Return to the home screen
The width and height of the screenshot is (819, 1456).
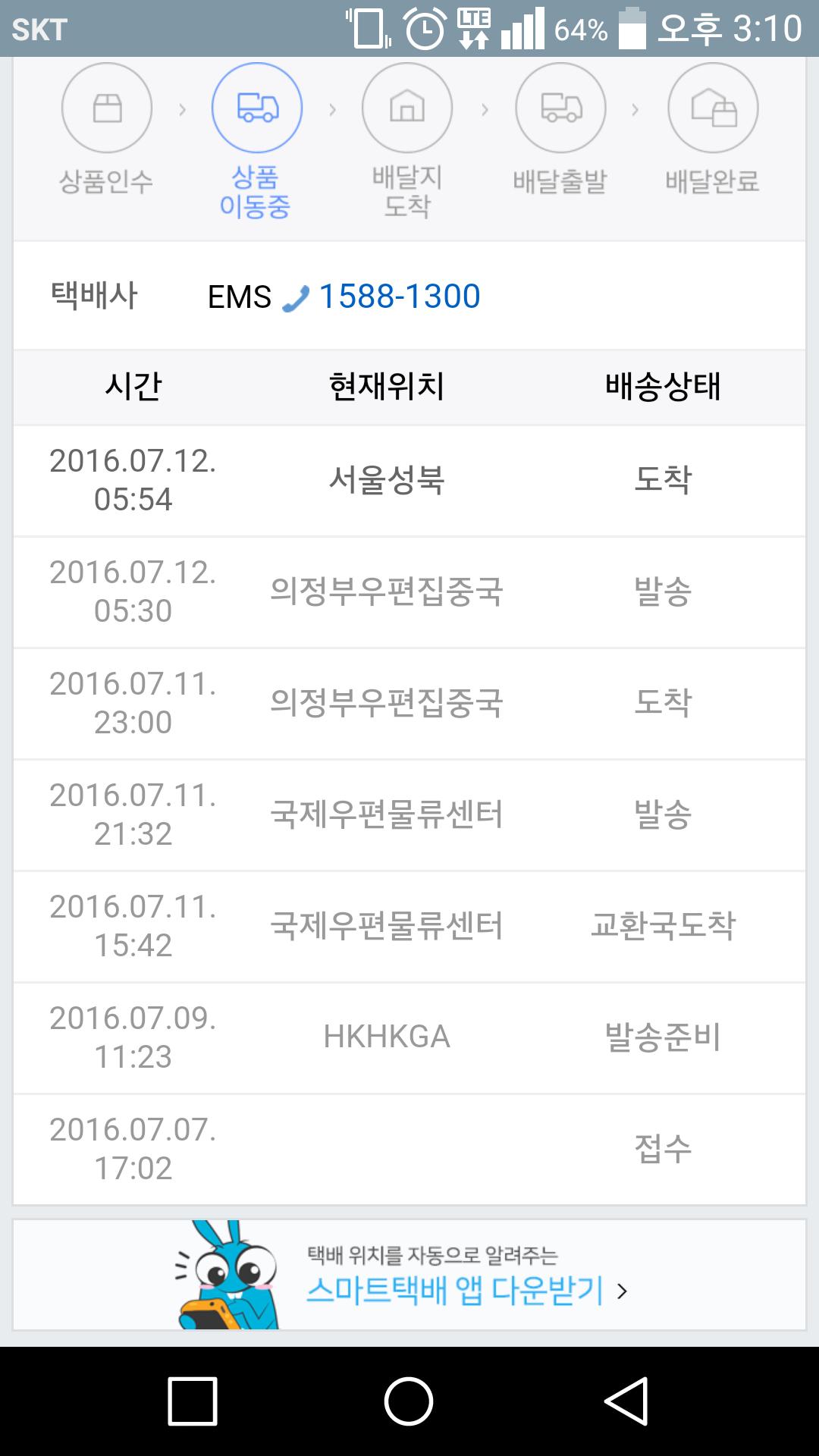click(x=409, y=1401)
